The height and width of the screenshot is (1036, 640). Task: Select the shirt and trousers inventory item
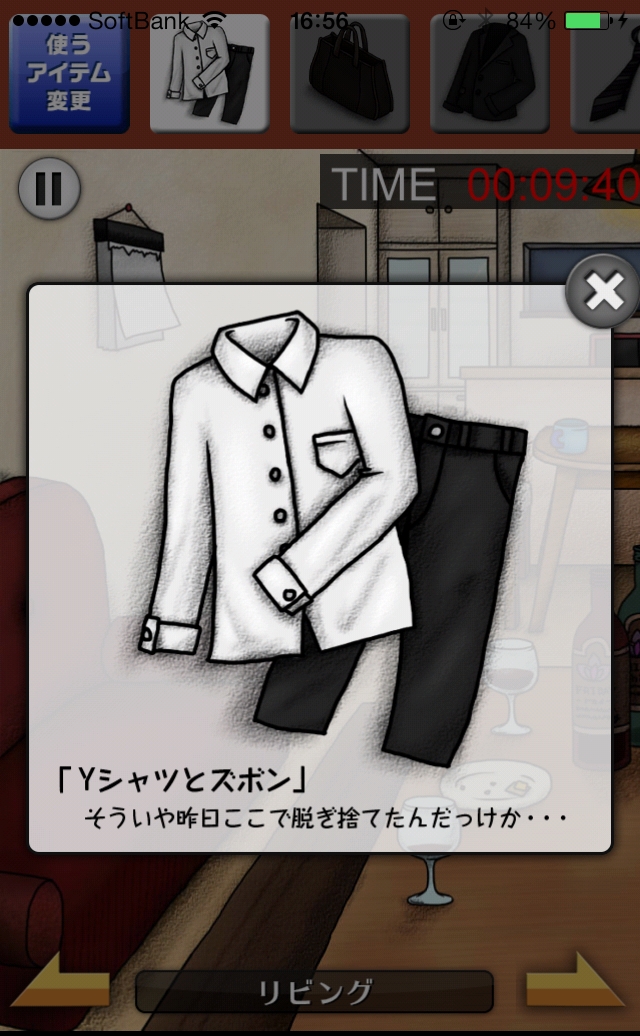pyautogui.click(x=210, y=73)
